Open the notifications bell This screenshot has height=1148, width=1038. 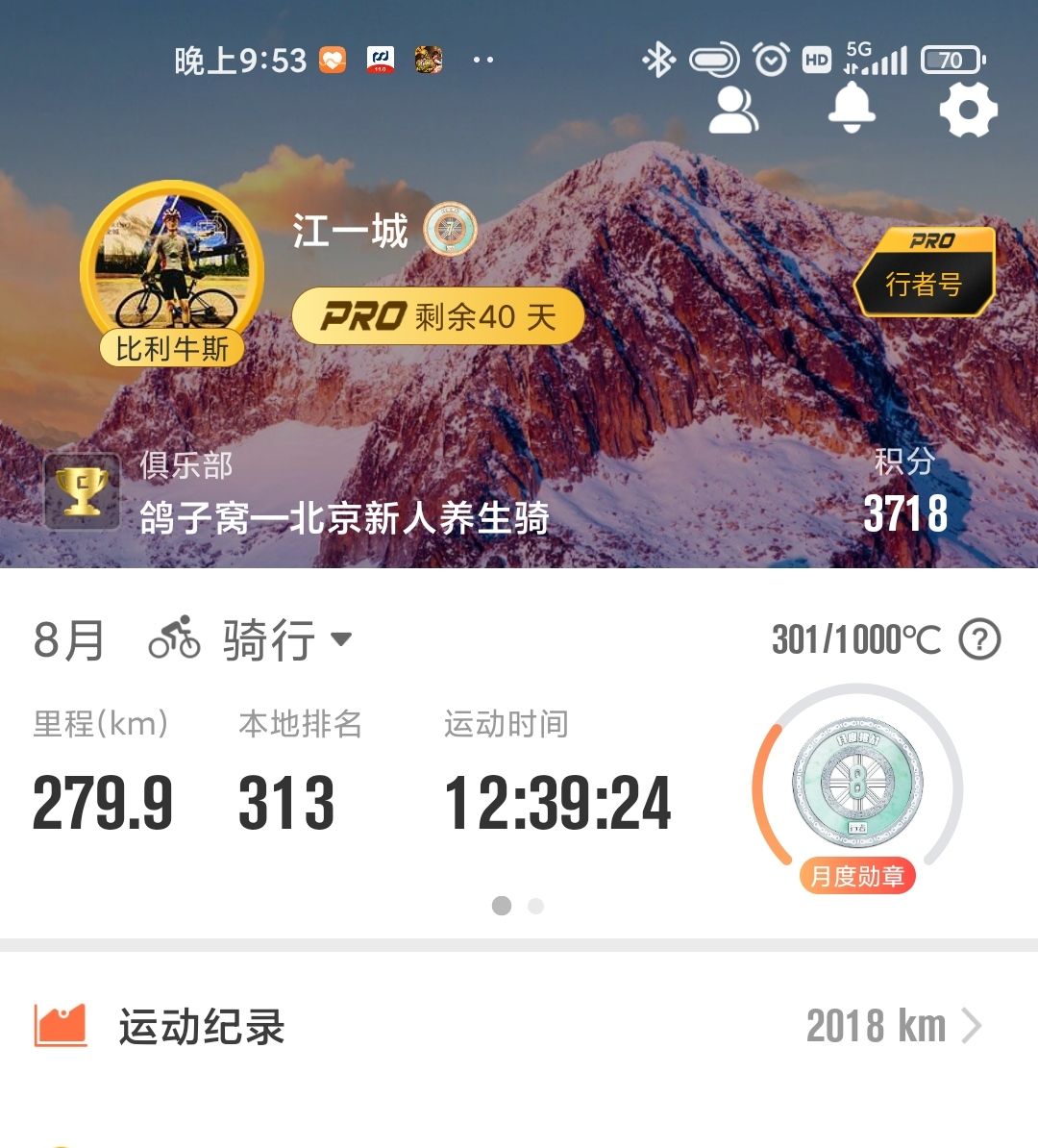[852, 108]
